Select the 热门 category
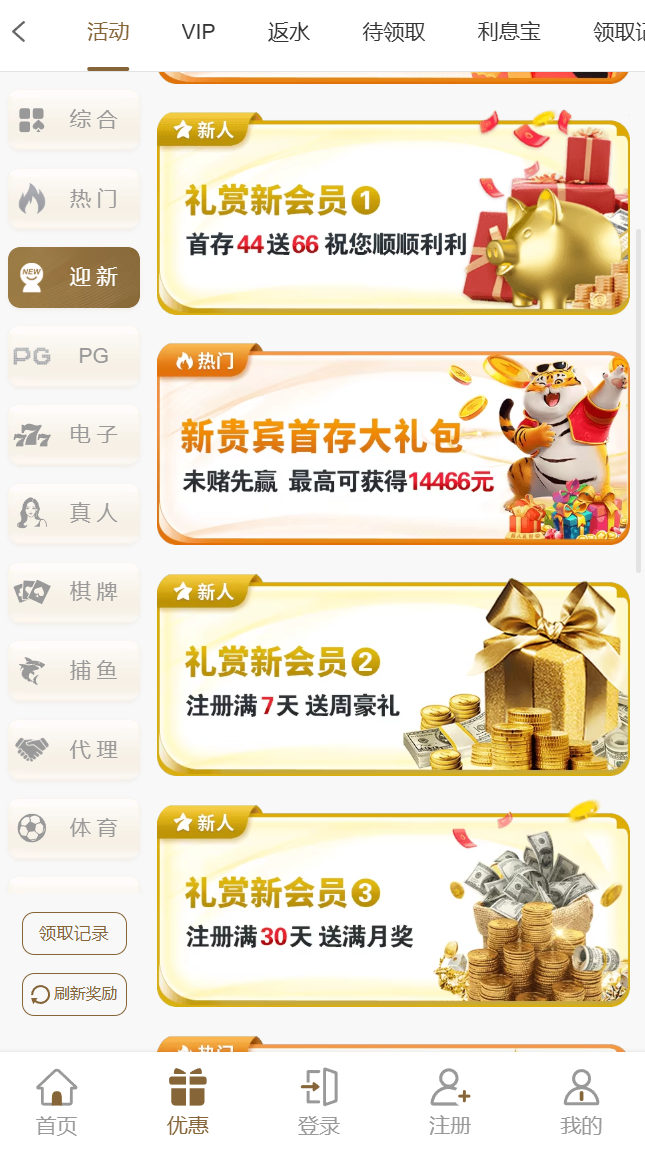This screenshot has height=1151, width=645. [x=74, y=199]
